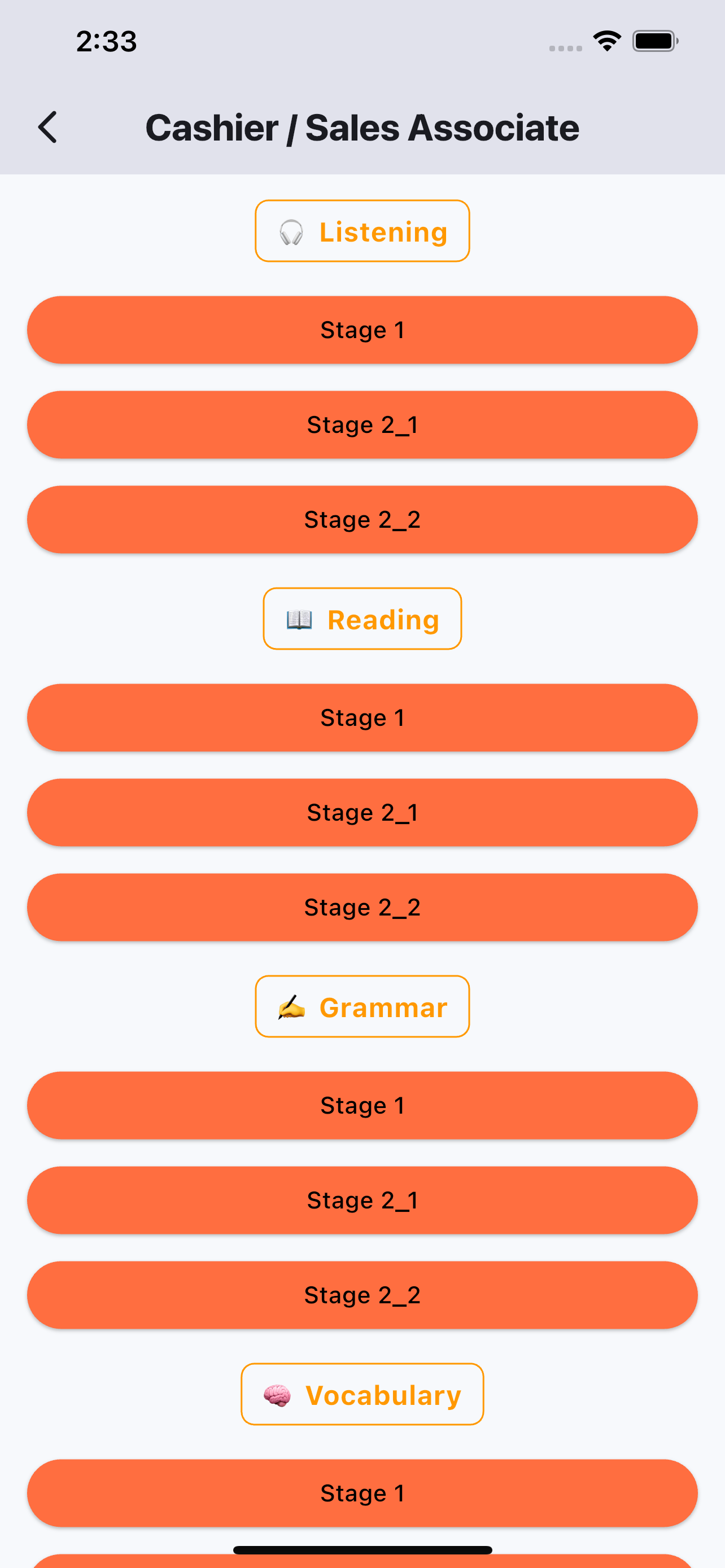Open Stage 1 under Vocabulary
The width and height of the screenshot is (725, 1568).
tap(362, 1492)
